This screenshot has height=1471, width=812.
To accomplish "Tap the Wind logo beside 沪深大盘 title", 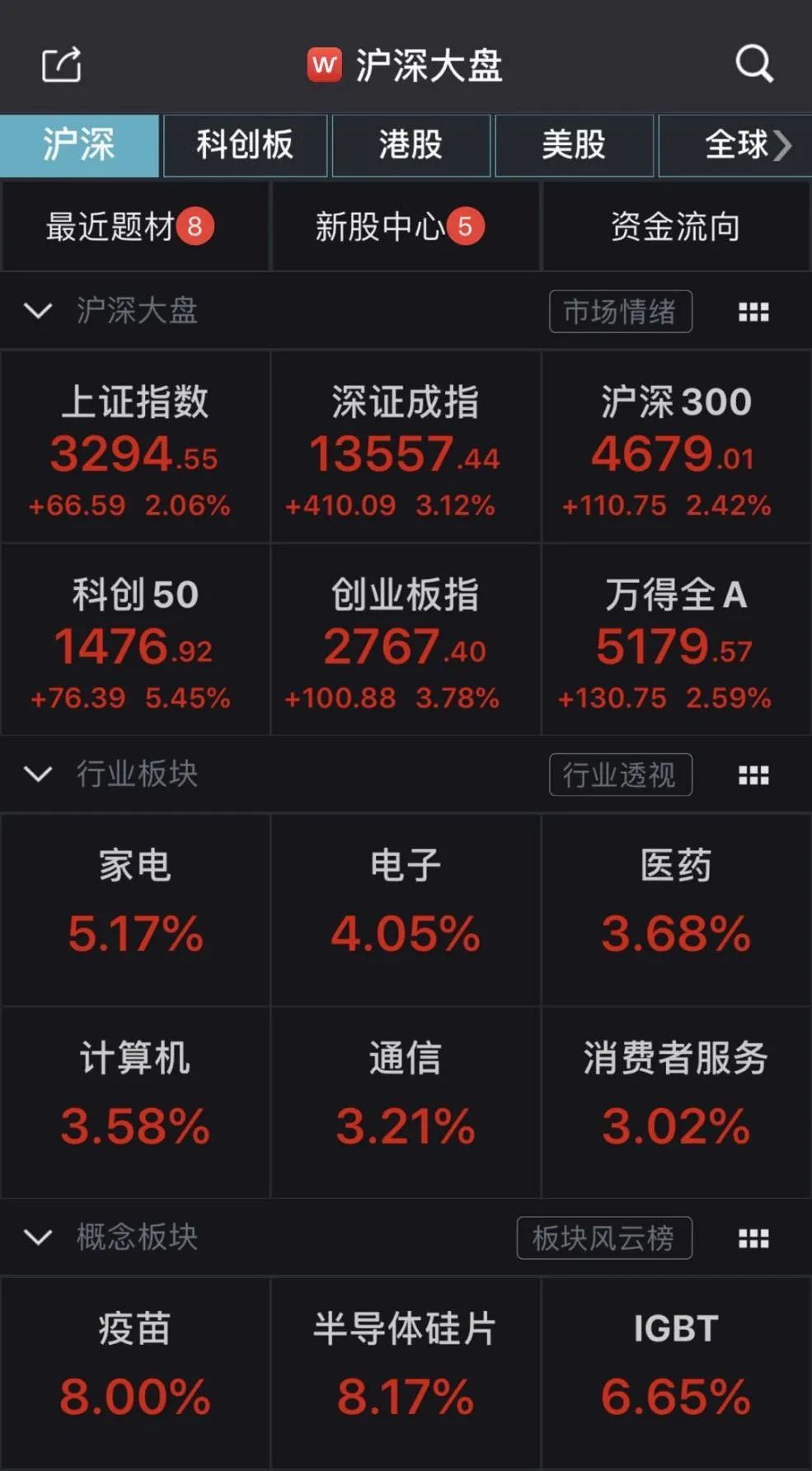I will 323,64.
